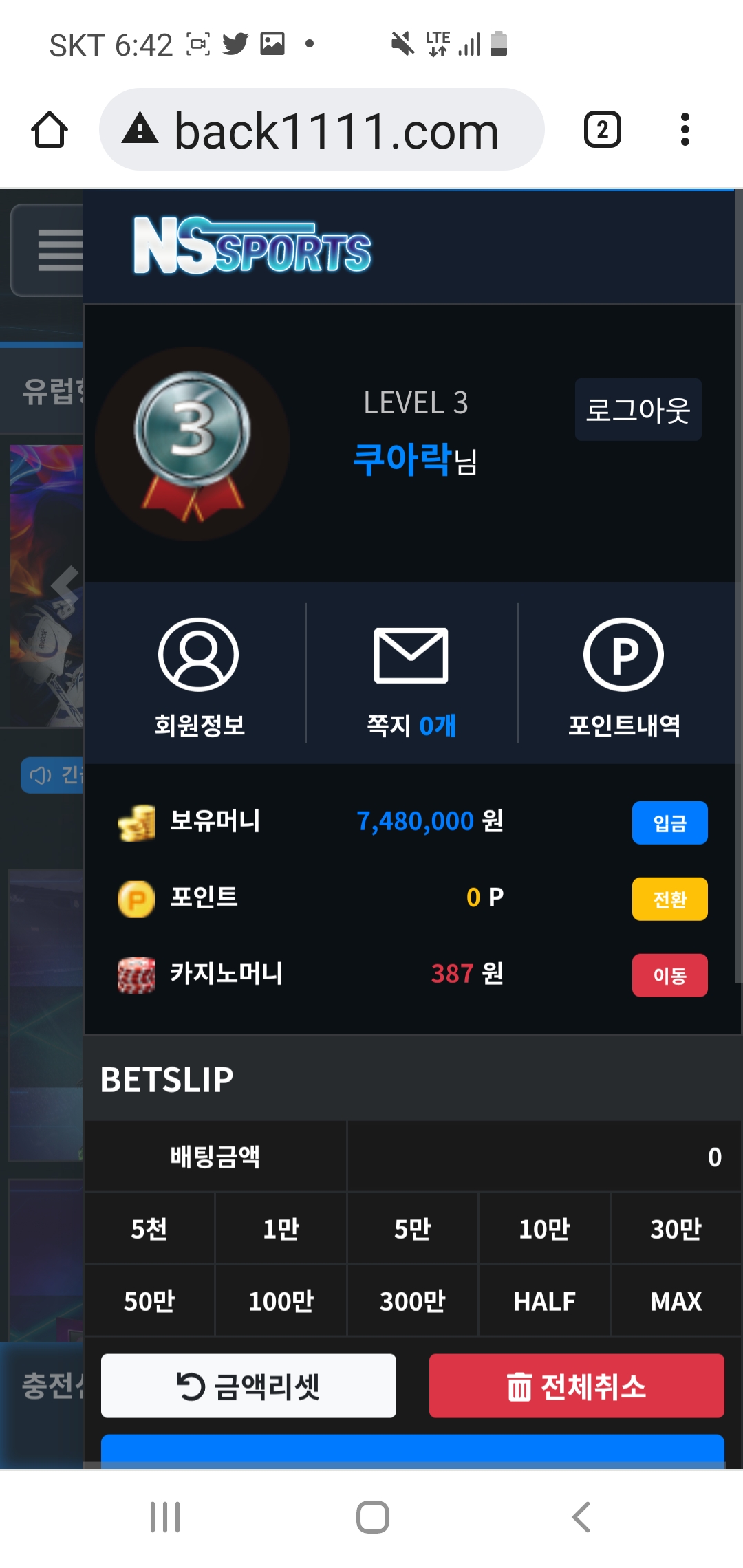Screen dimensions: 743x1568
Task: Tap the blue 입금 deposit button
Action: (x=669, y=823)
